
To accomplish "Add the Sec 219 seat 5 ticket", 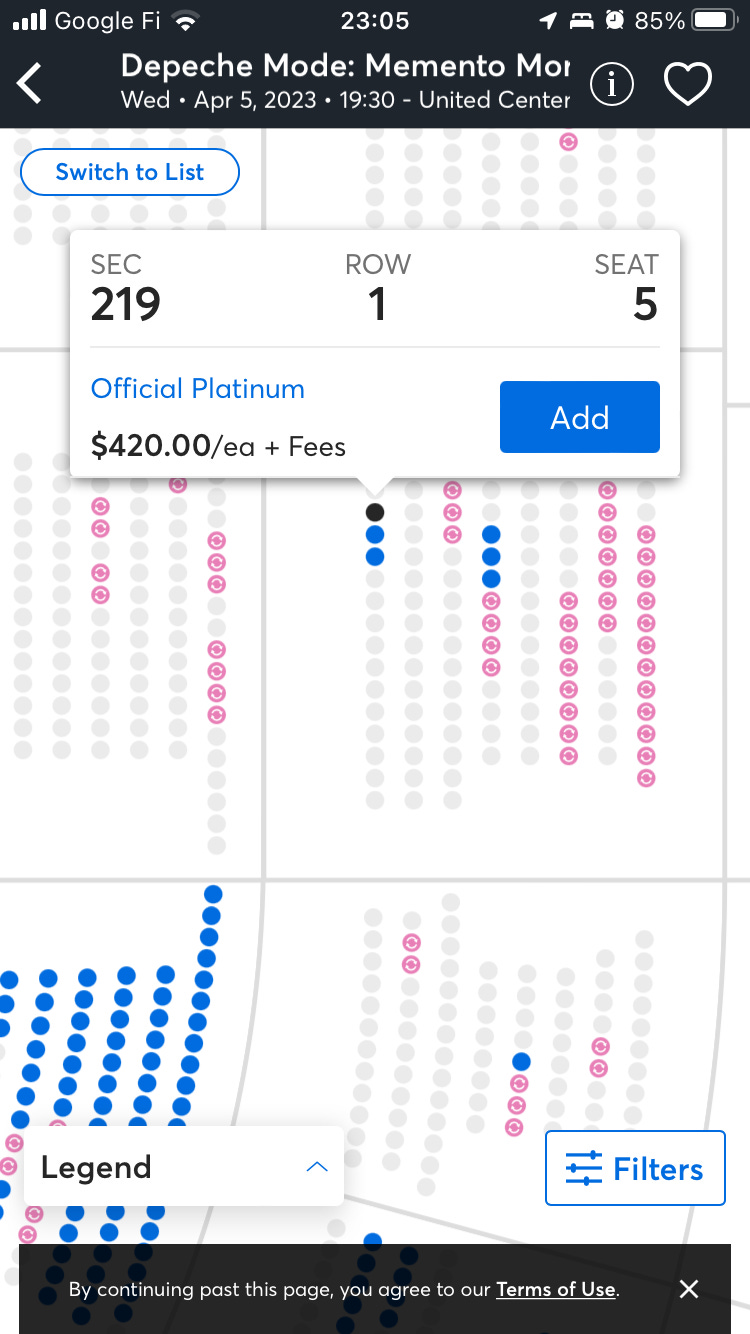I will [x=580, y=417].
